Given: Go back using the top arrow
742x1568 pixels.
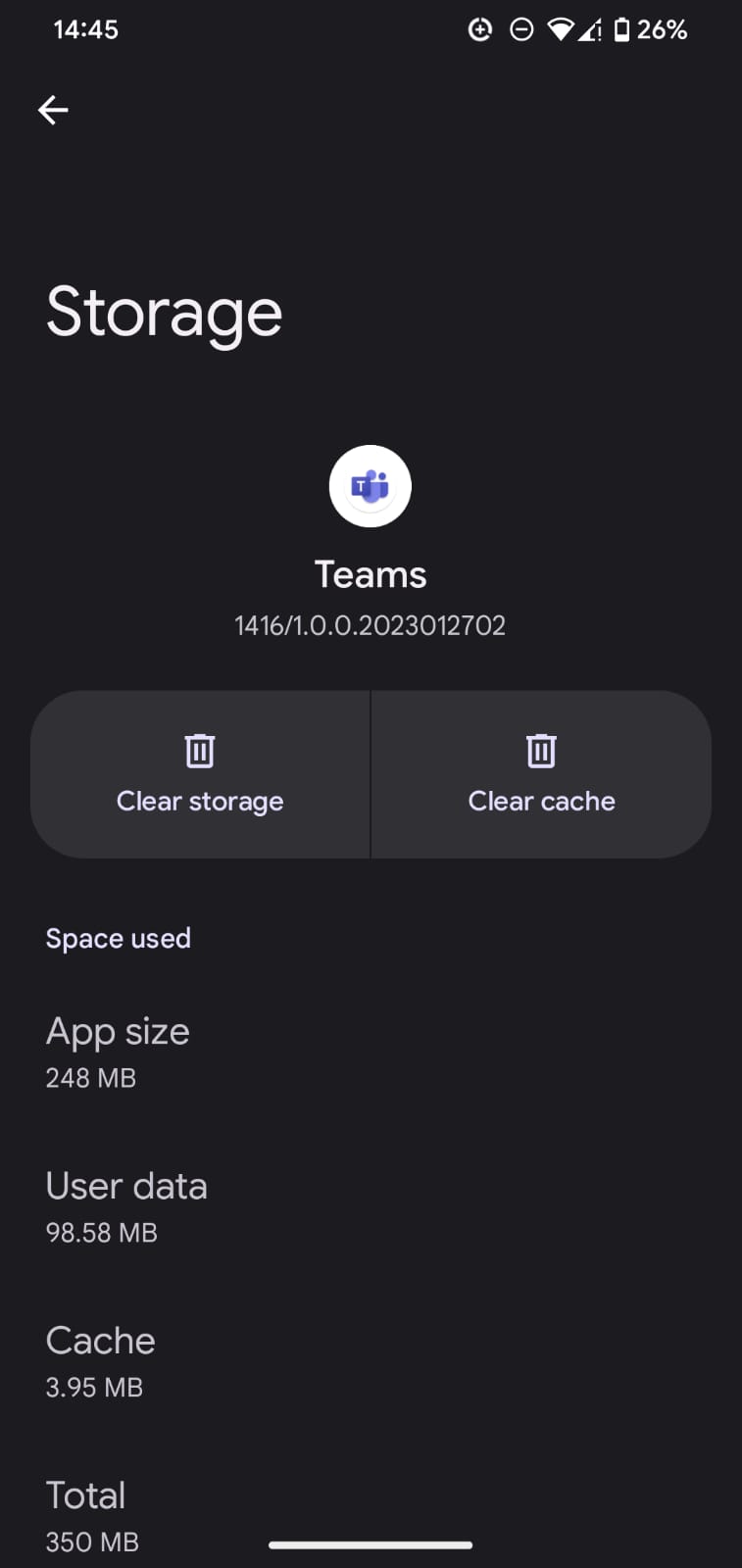Looking at the screenshot, I should point(53,110).
